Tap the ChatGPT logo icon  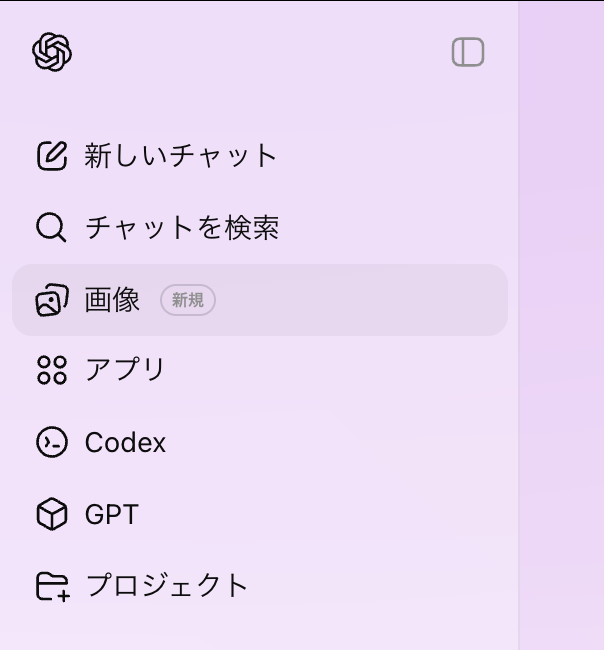[x=52, y=52]
